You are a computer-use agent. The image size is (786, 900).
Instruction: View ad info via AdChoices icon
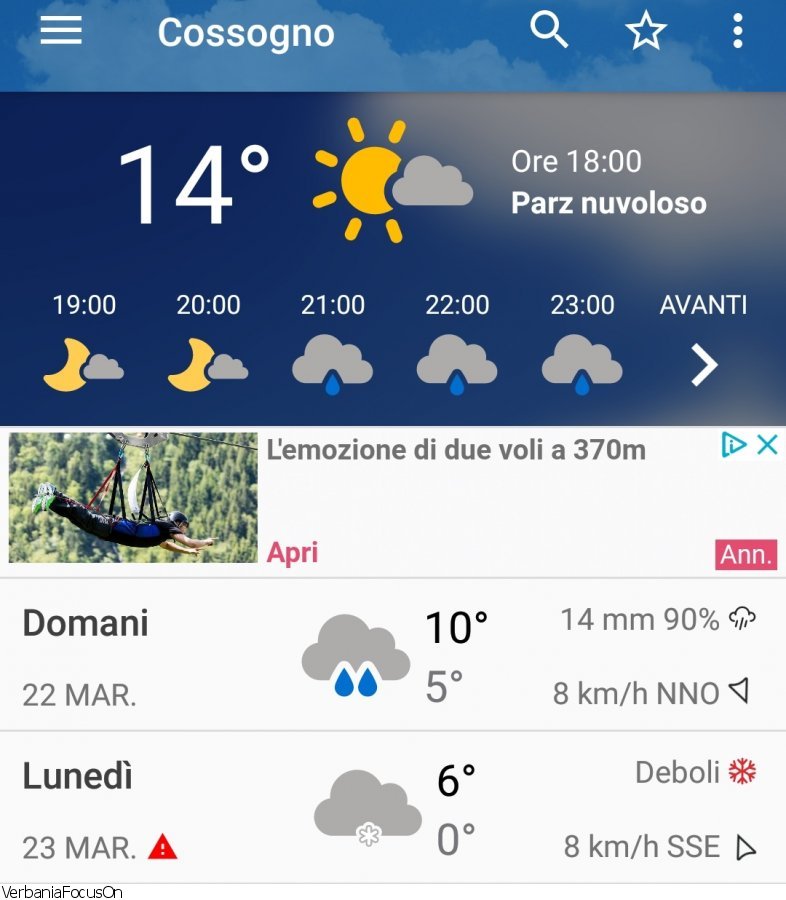tap(734, 445)
